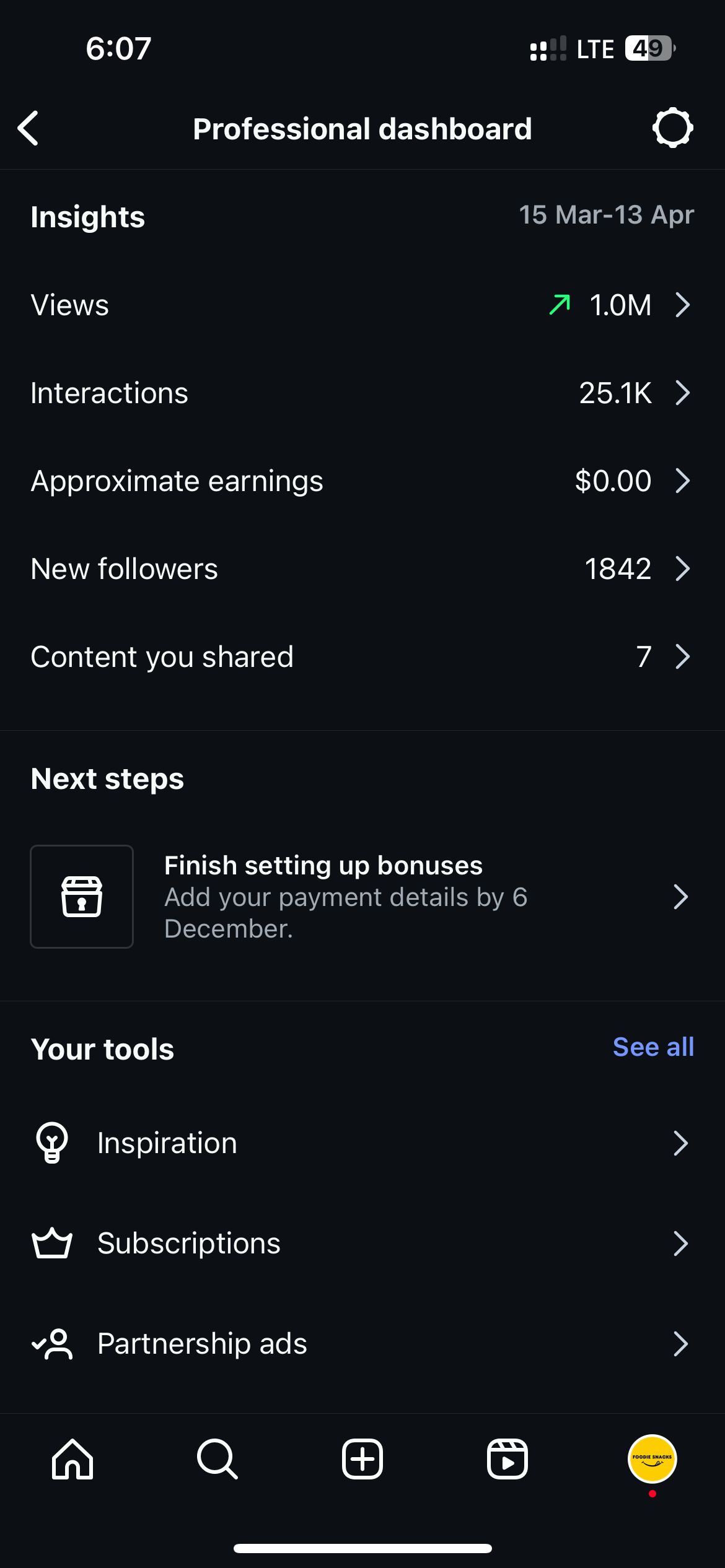
Task: Open Content you shared row
Action: (362, 656)
